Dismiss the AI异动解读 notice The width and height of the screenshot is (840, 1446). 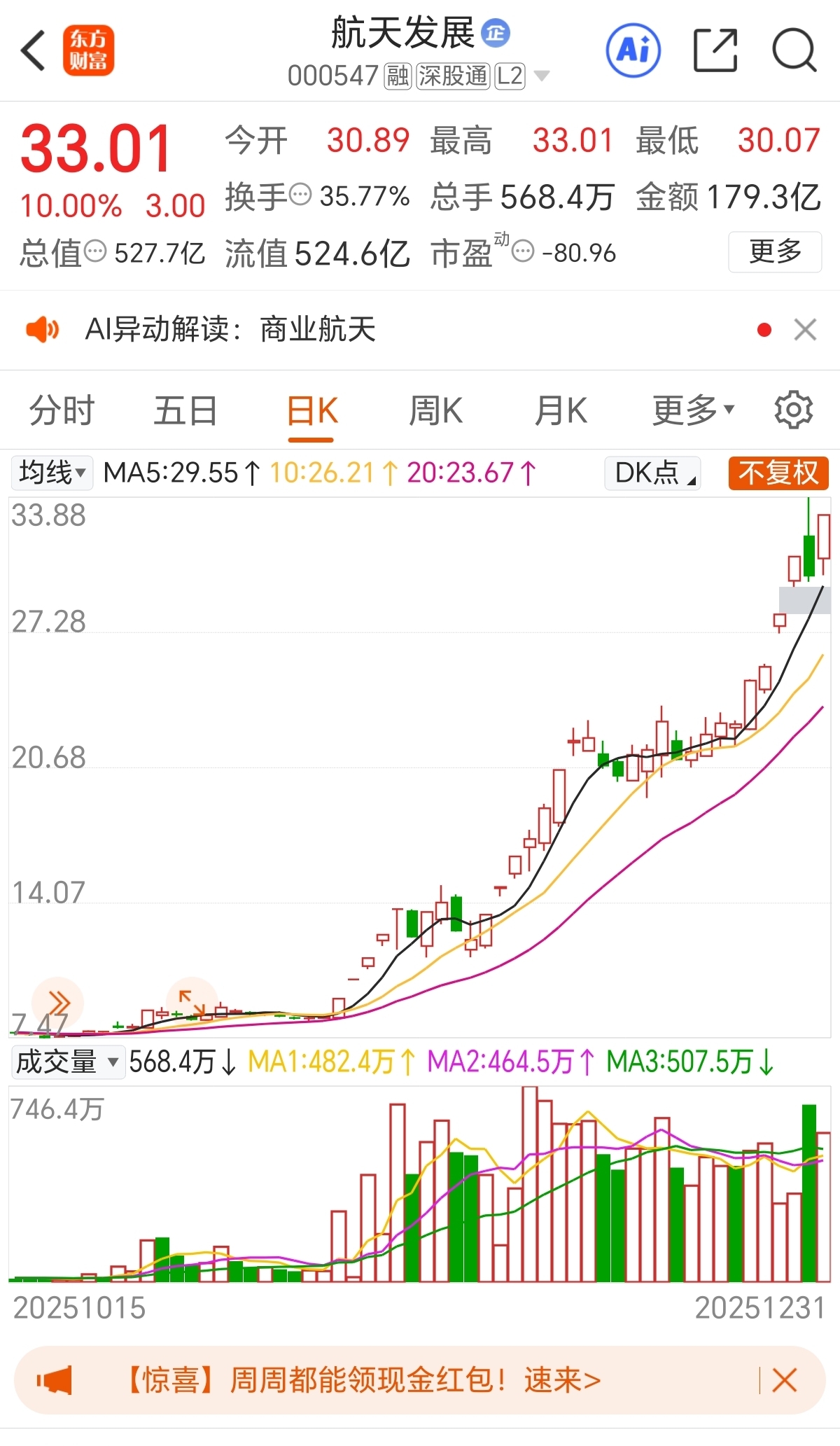805,329
